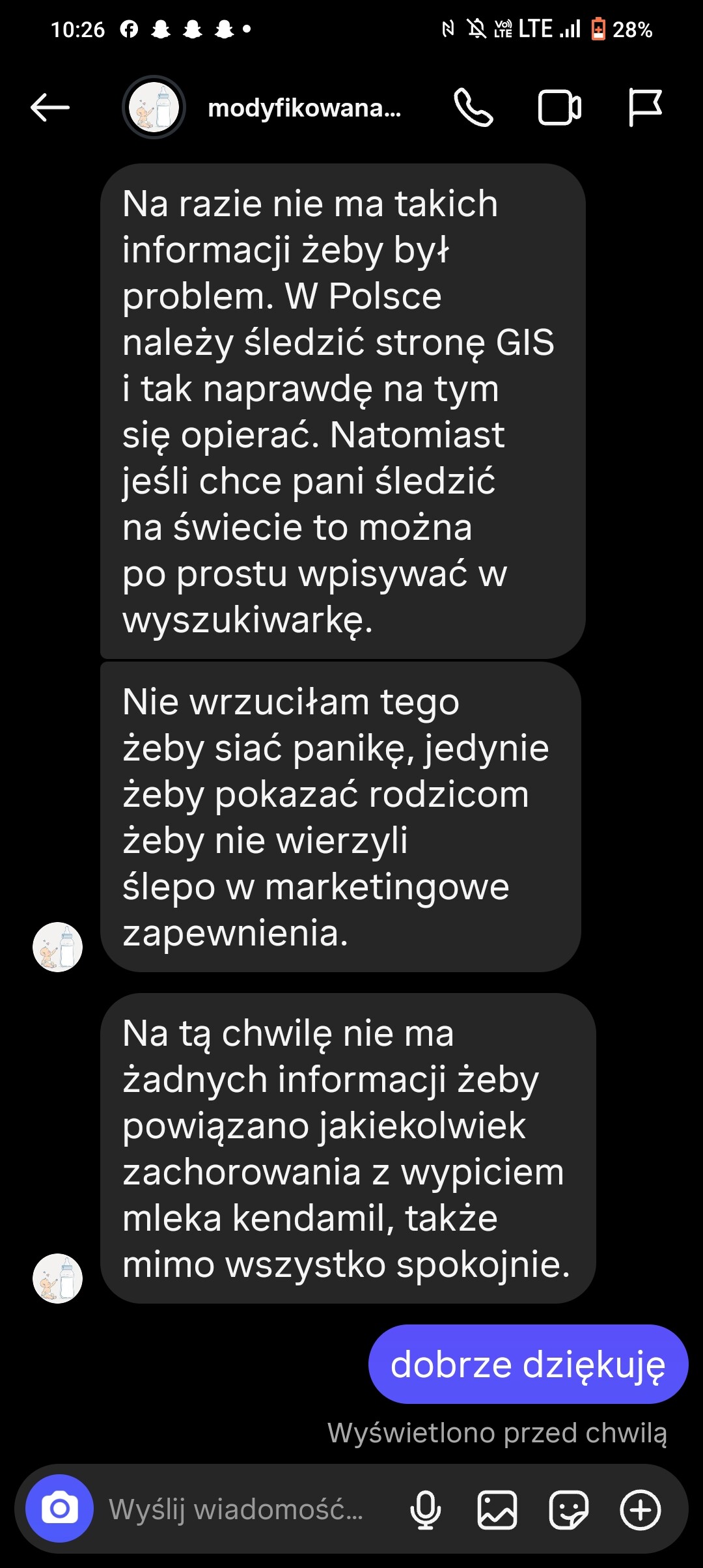Open the flag icon in header
Screen dimensions: 703x1568
[x=644, y=107]
